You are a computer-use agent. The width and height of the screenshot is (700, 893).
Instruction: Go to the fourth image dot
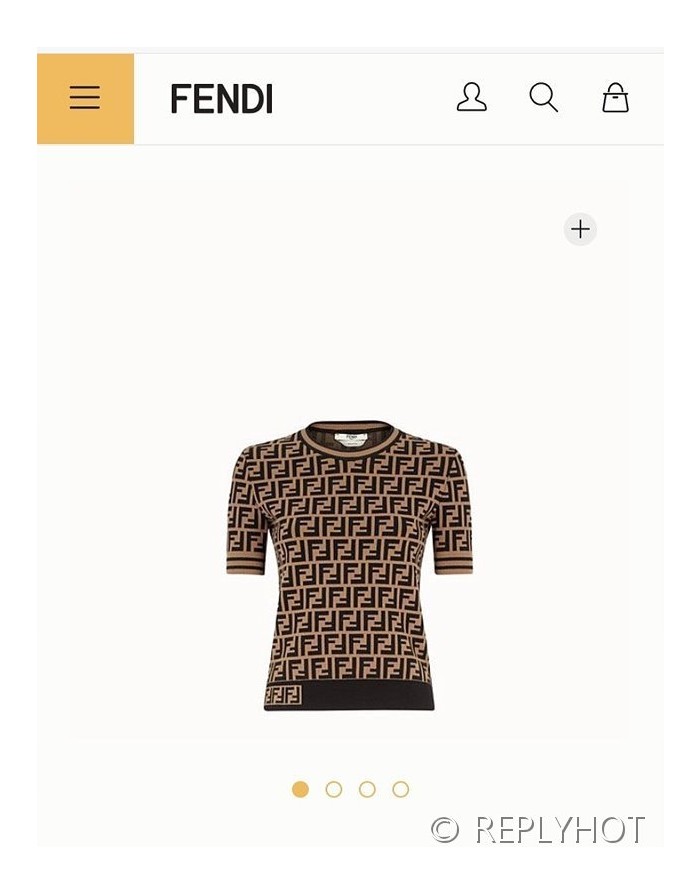(401, 789)
